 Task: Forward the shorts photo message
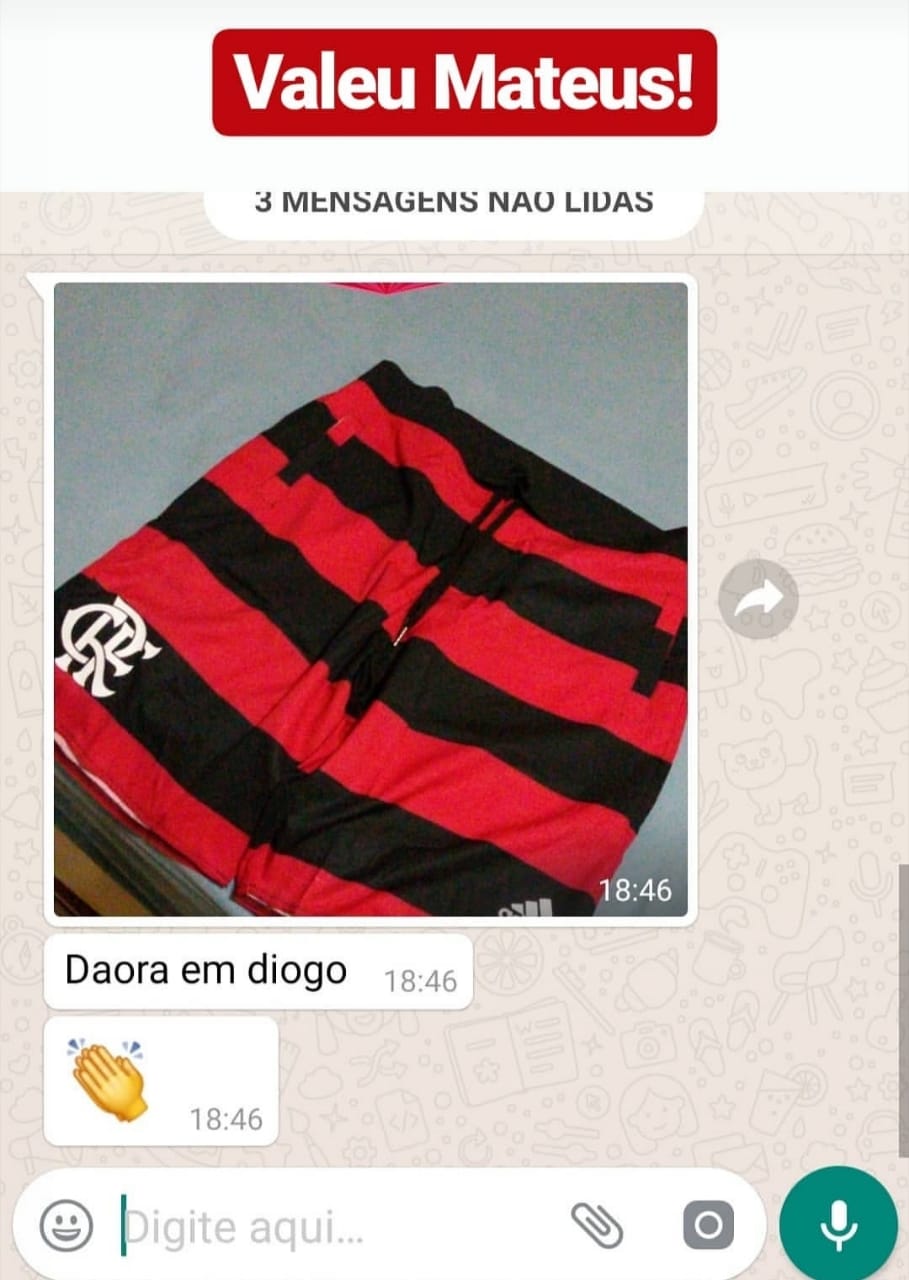point(758,599)
